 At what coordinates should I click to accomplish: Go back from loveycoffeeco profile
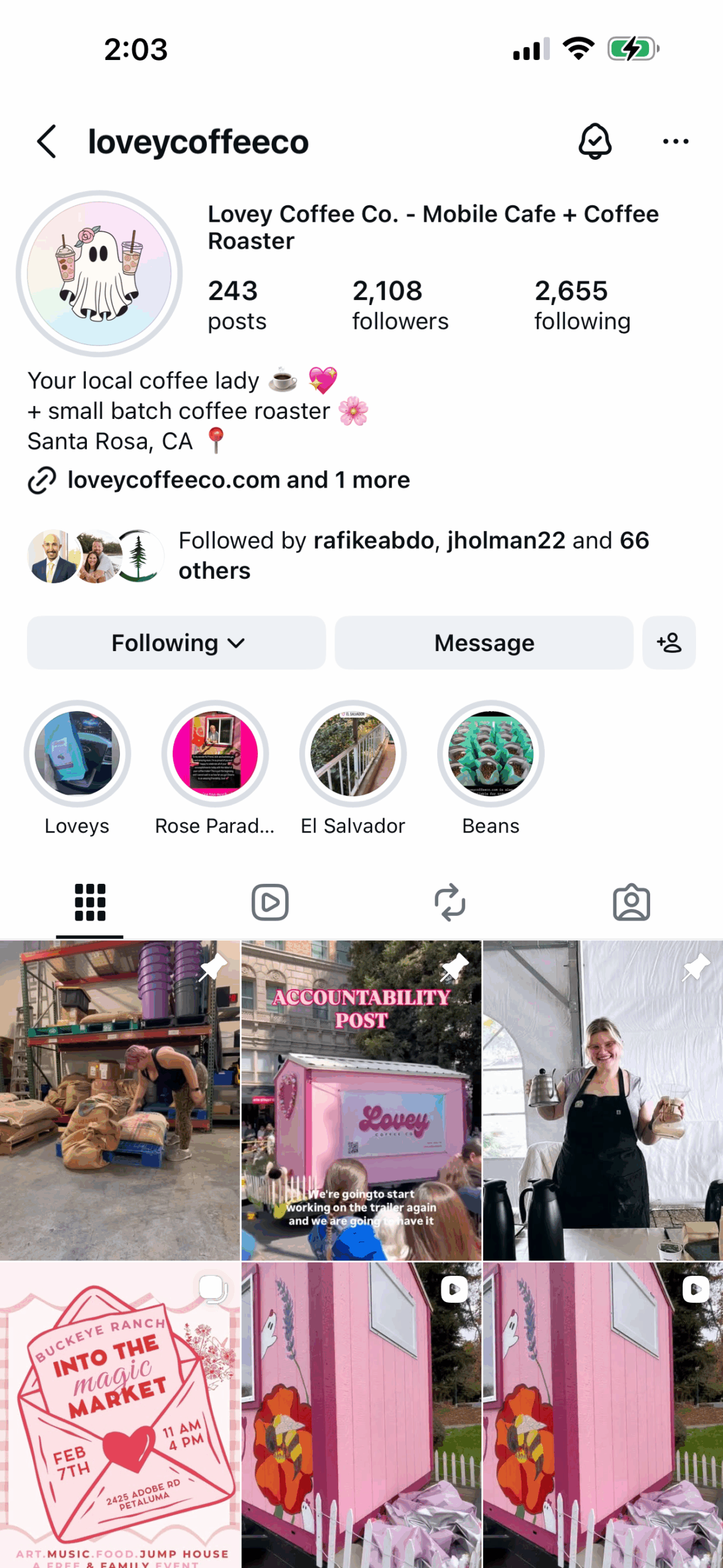[47, 141]
